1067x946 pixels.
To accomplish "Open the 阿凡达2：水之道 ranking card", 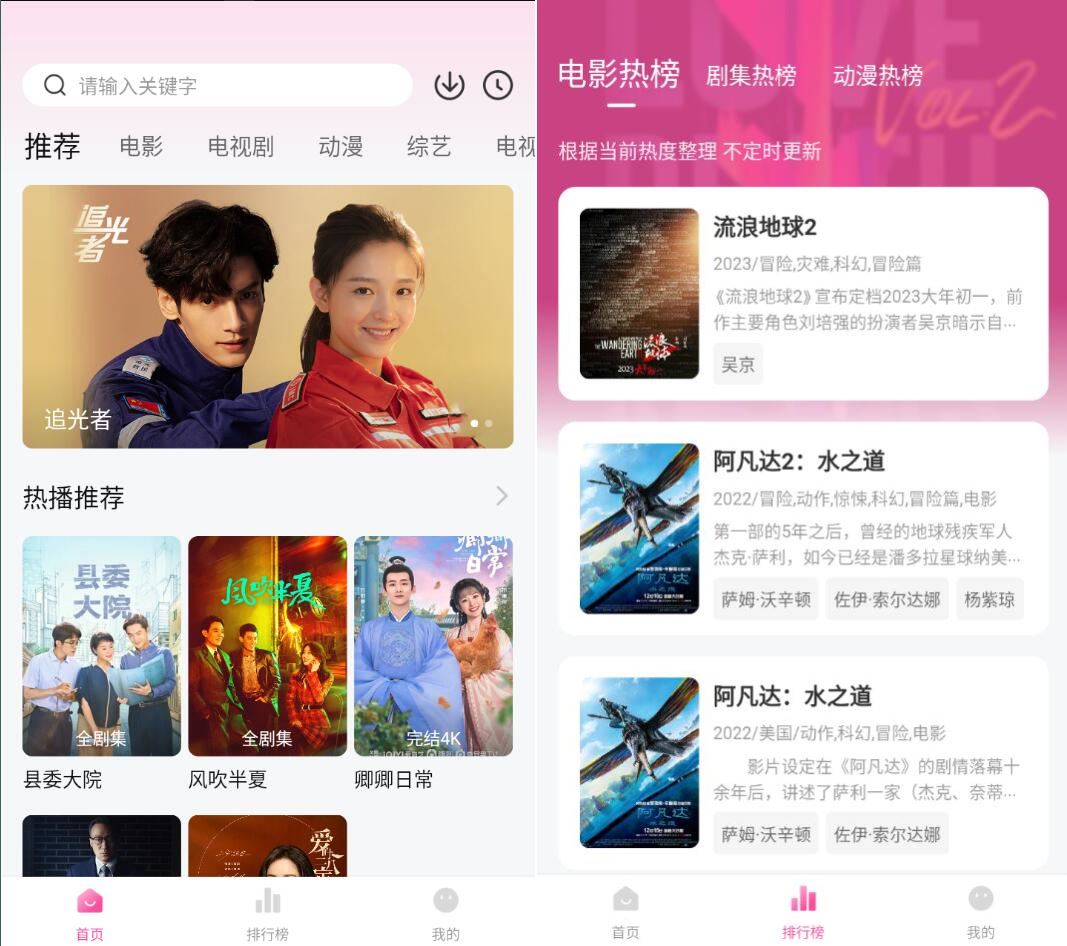I will pos(803,528).
